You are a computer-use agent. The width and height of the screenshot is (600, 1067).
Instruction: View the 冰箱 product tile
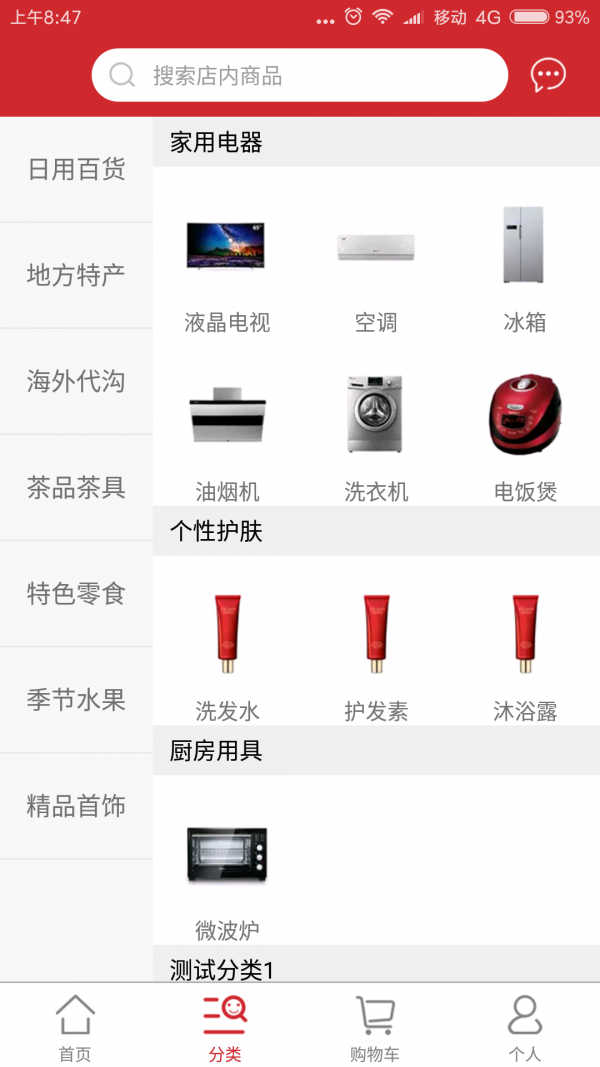click(x=524, y=265)
